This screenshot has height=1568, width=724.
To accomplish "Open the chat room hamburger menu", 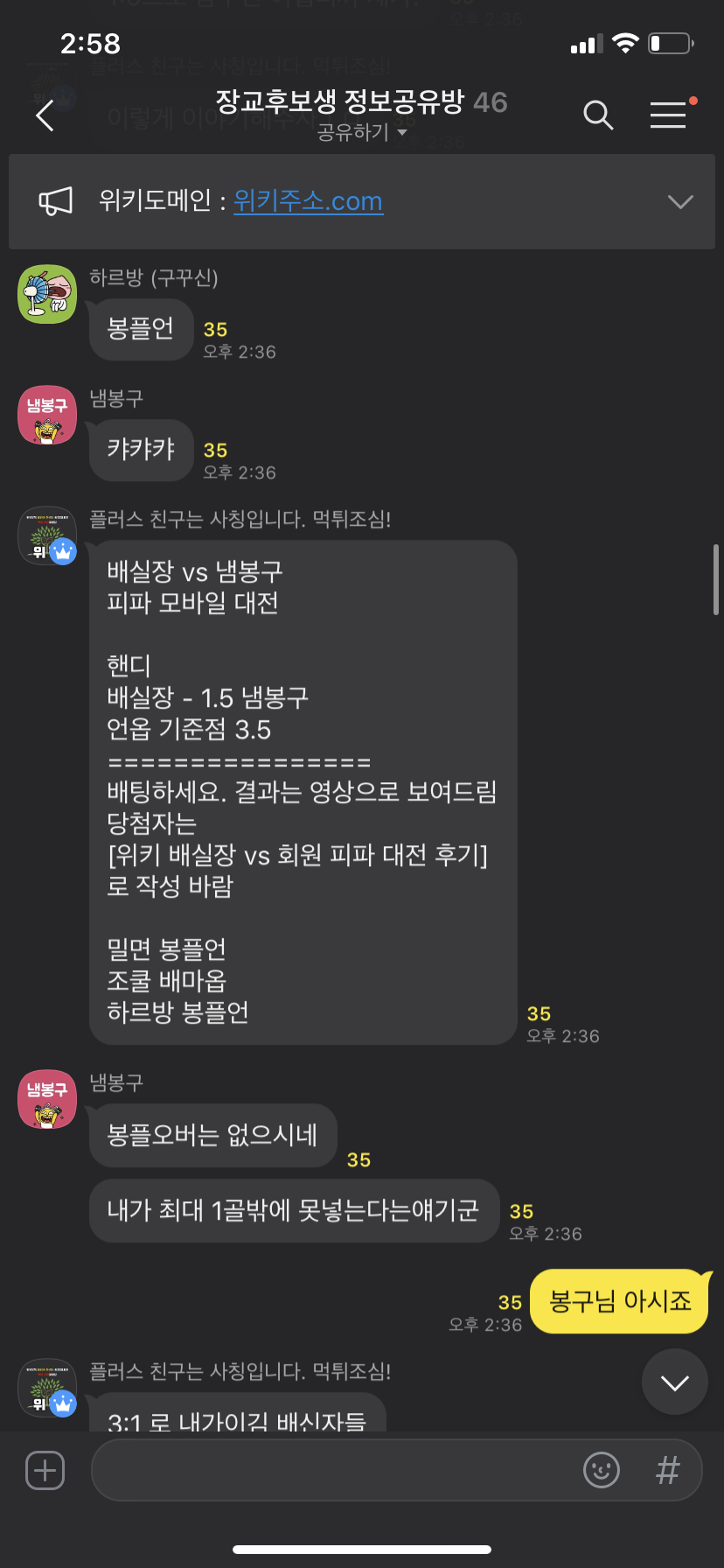I will [668, 115].
